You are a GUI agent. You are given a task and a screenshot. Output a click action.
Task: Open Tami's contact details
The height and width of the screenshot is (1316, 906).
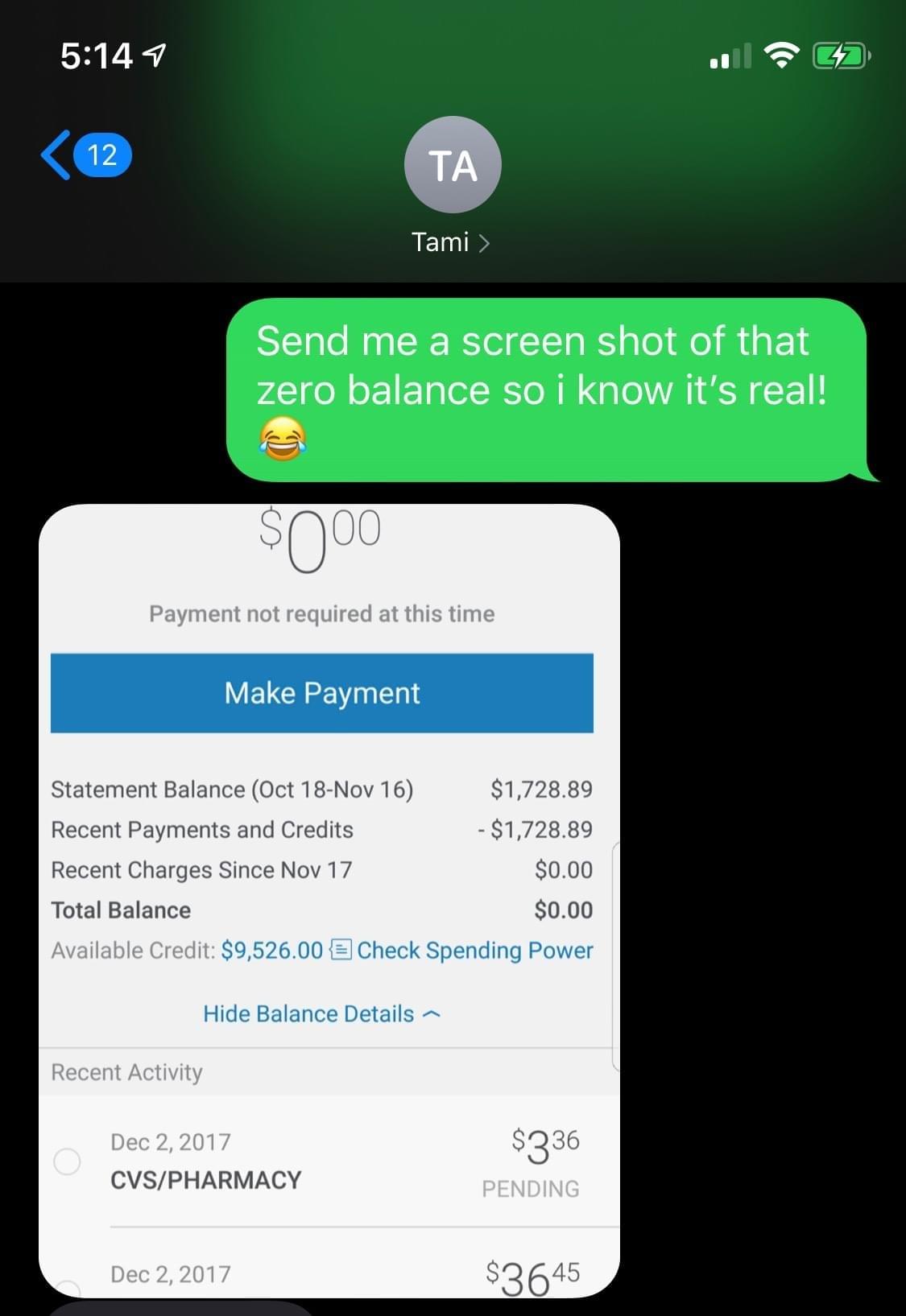(452, 187)
